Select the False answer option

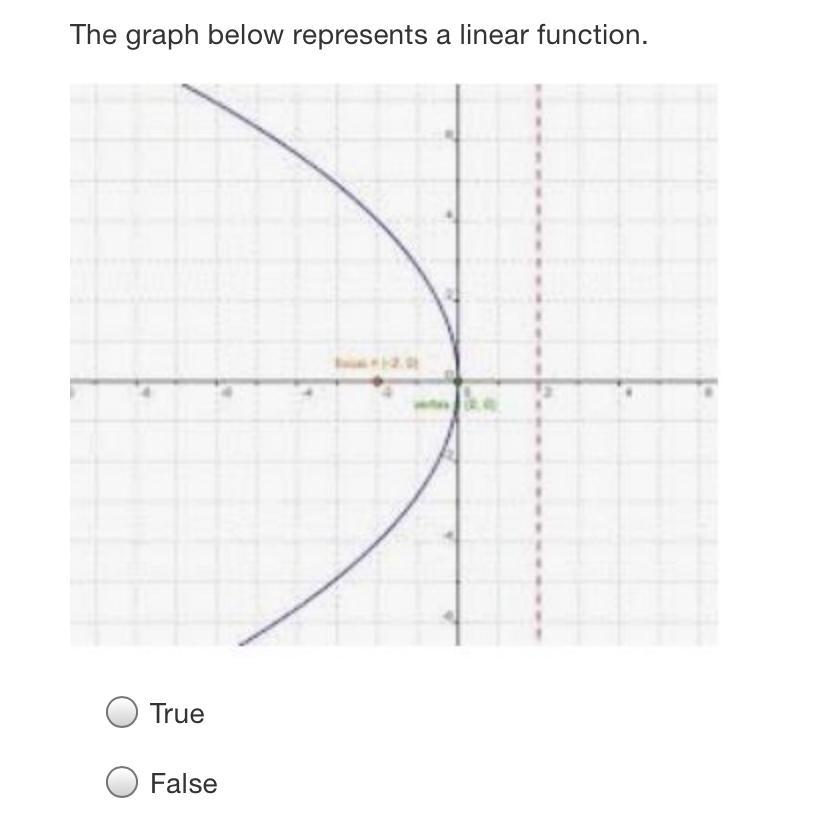point(122,783)
